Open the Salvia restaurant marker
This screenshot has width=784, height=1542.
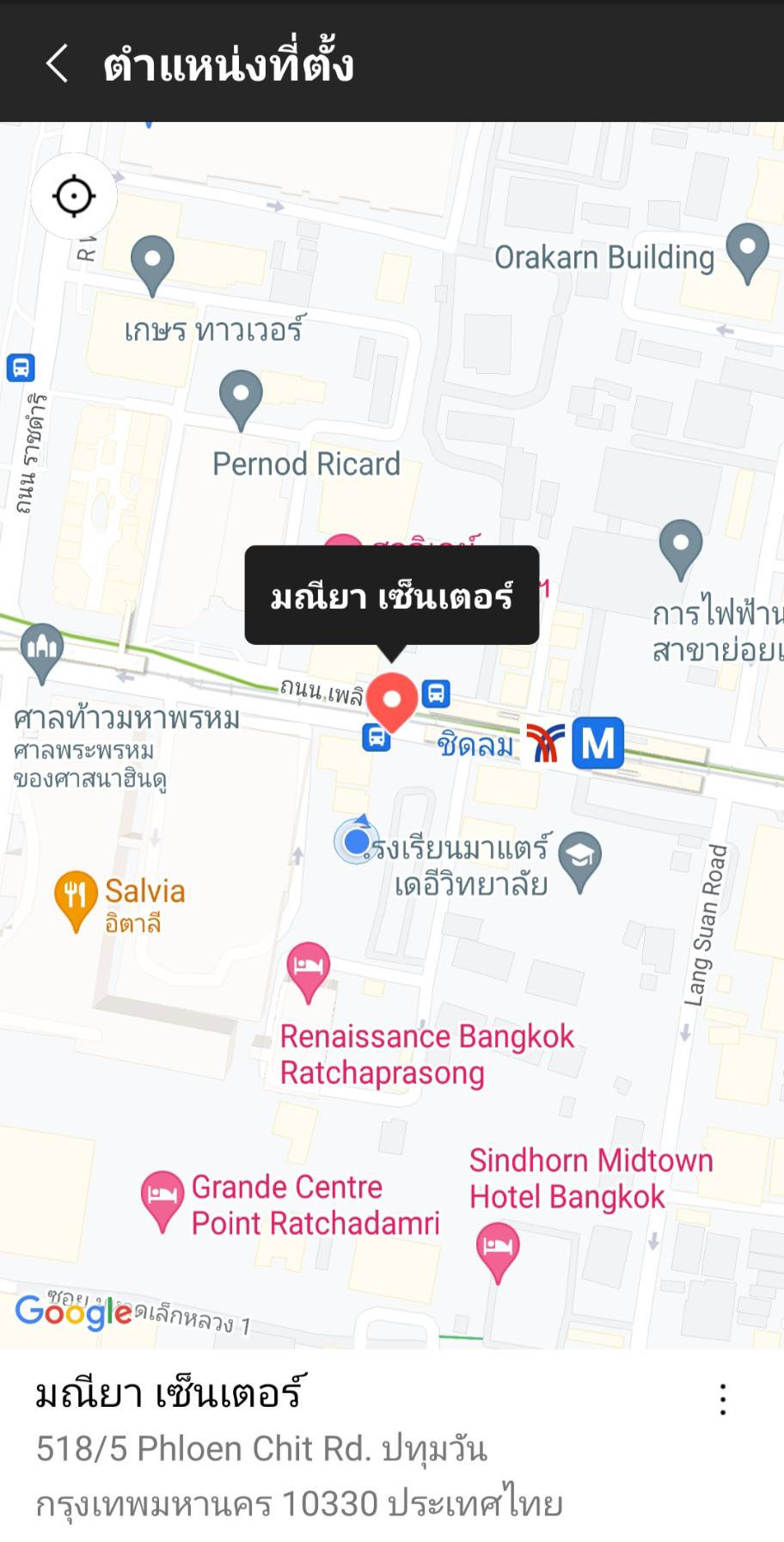tap(76, 900)
